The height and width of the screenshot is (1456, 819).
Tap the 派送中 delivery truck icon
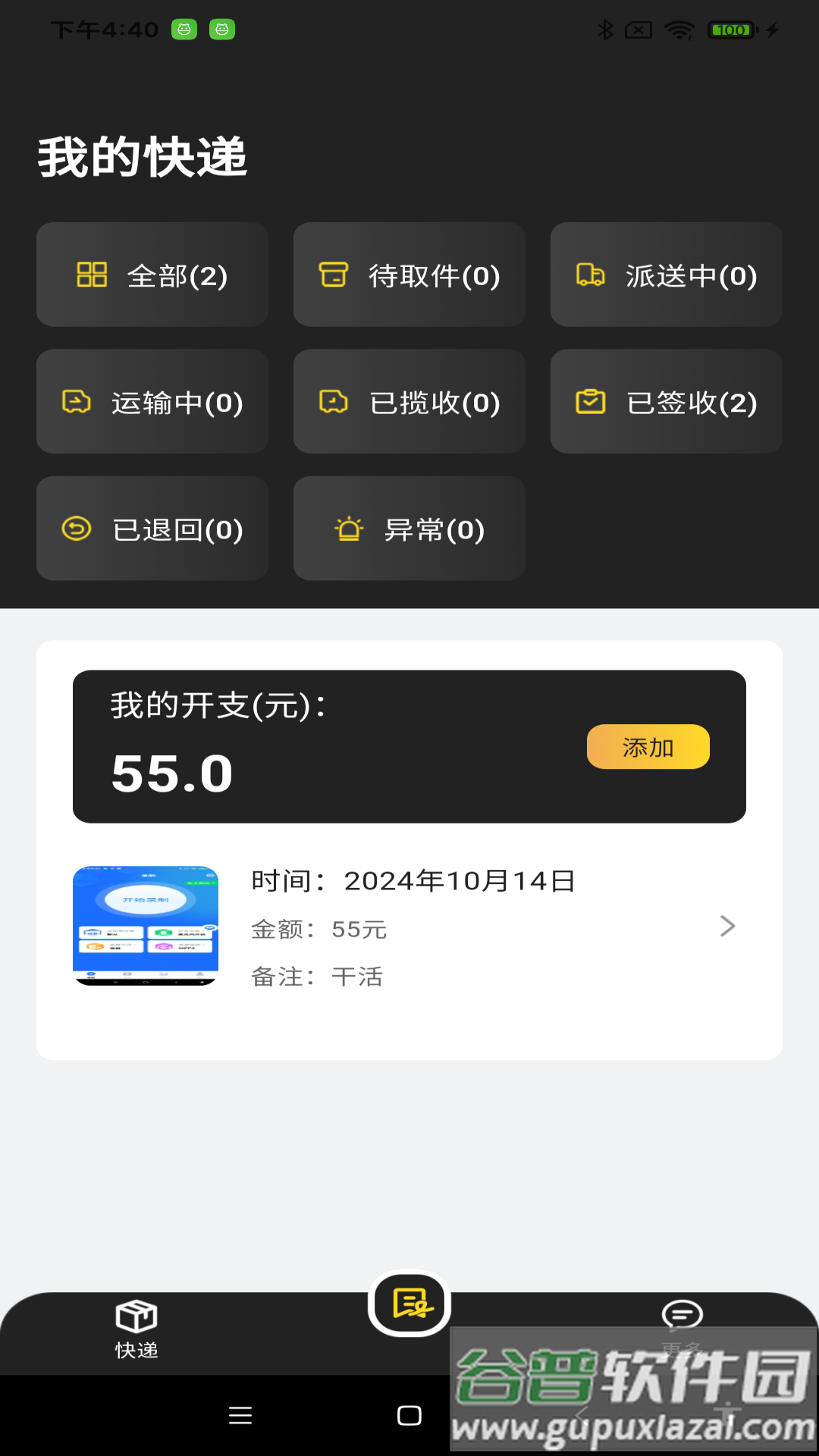(x=591, y=275)
